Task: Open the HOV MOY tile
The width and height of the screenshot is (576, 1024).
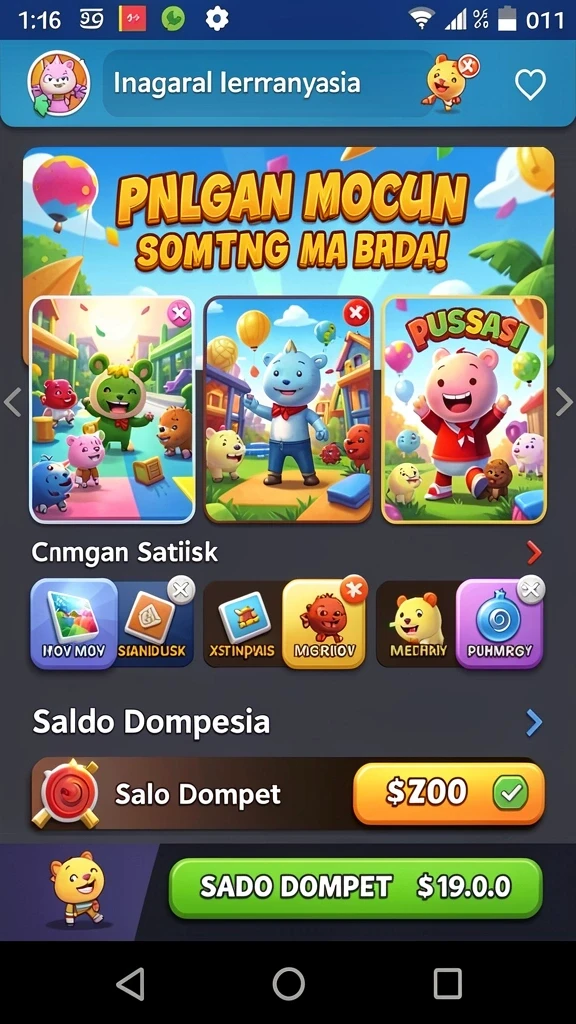Action: (74, 623)
